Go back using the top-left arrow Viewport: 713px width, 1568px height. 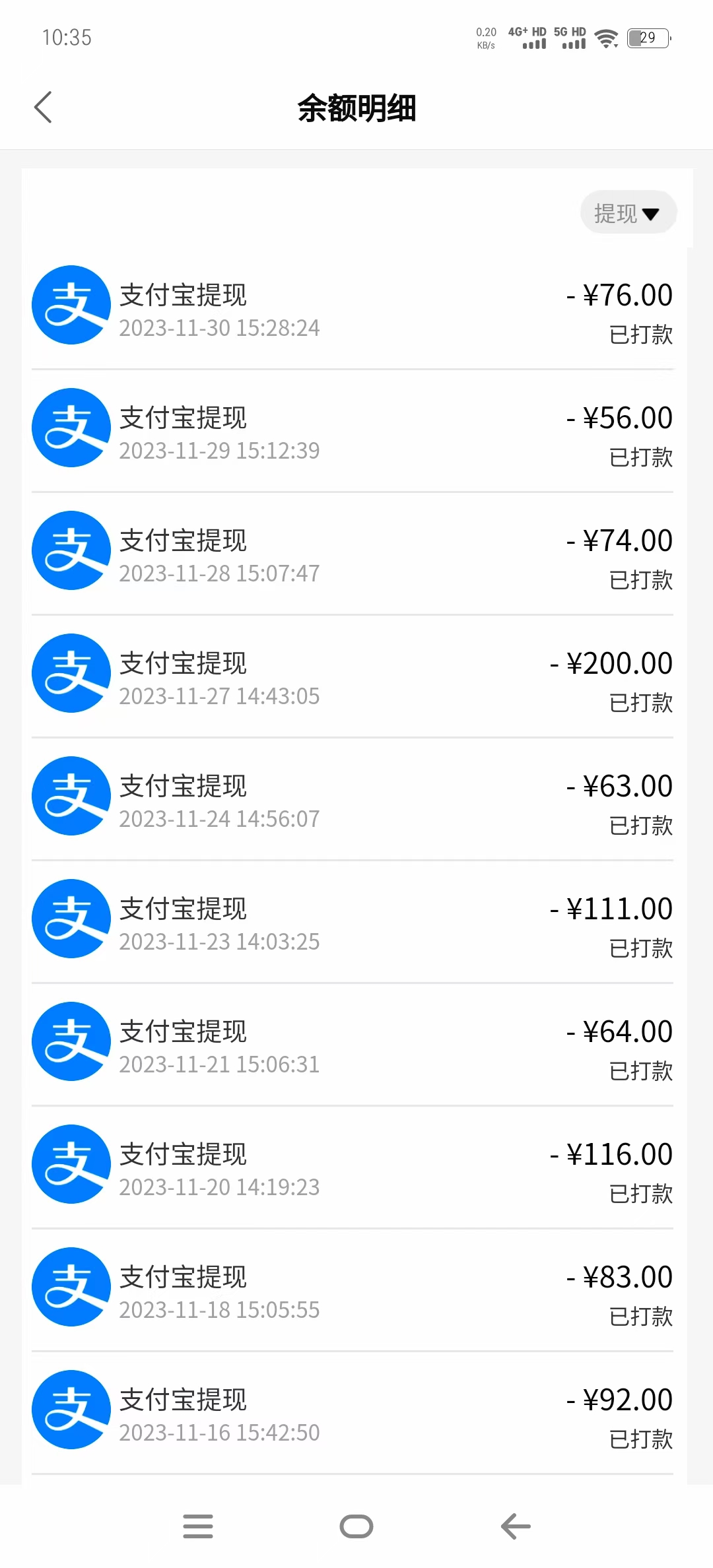(43, 108)
